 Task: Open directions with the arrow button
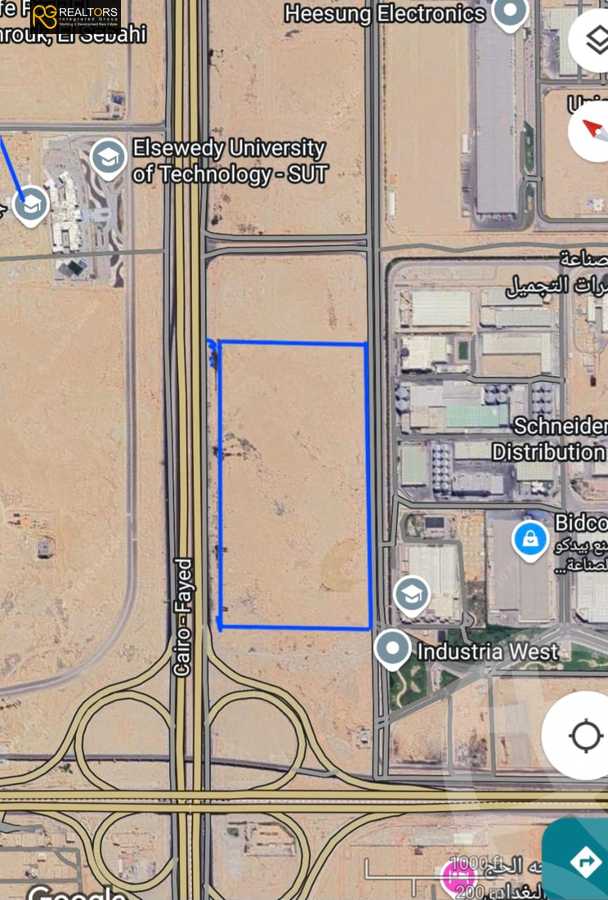pos(583,862)
